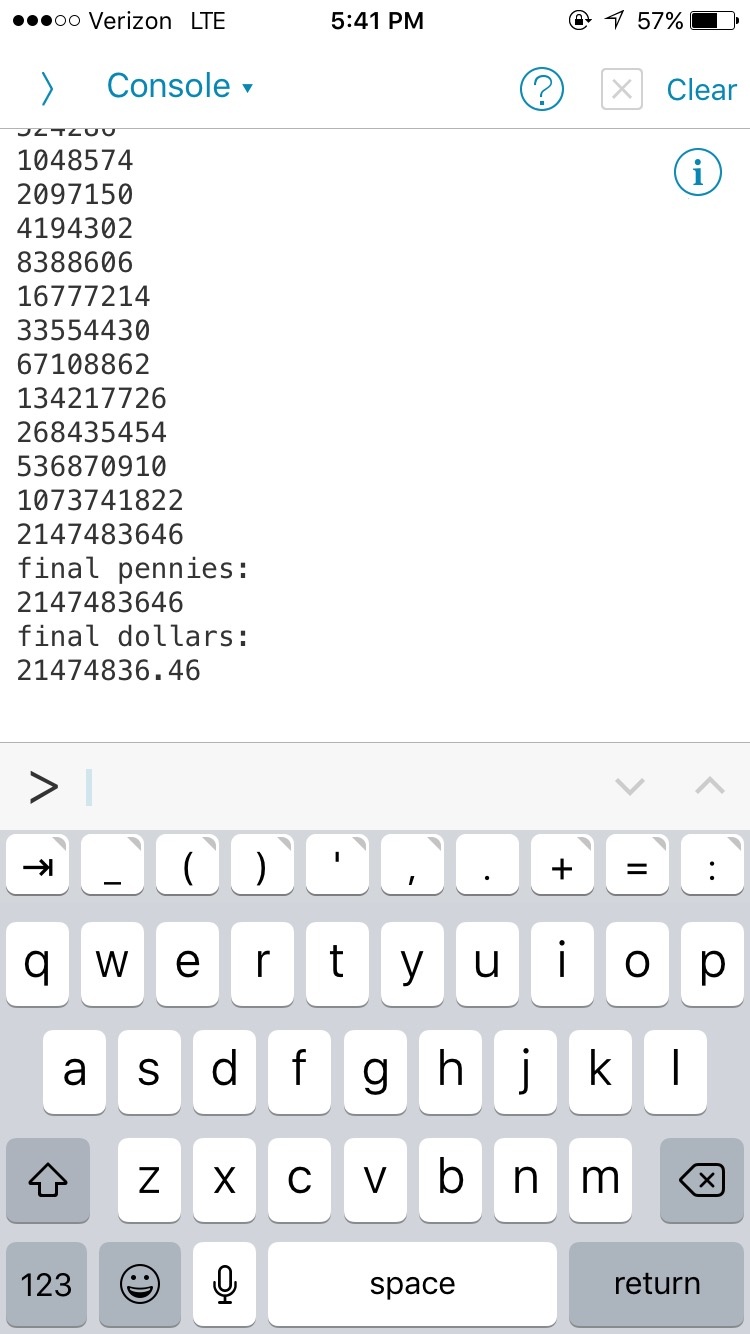
Task: Expand the side panel with the chevron
Action: click(x=46, y=89)
